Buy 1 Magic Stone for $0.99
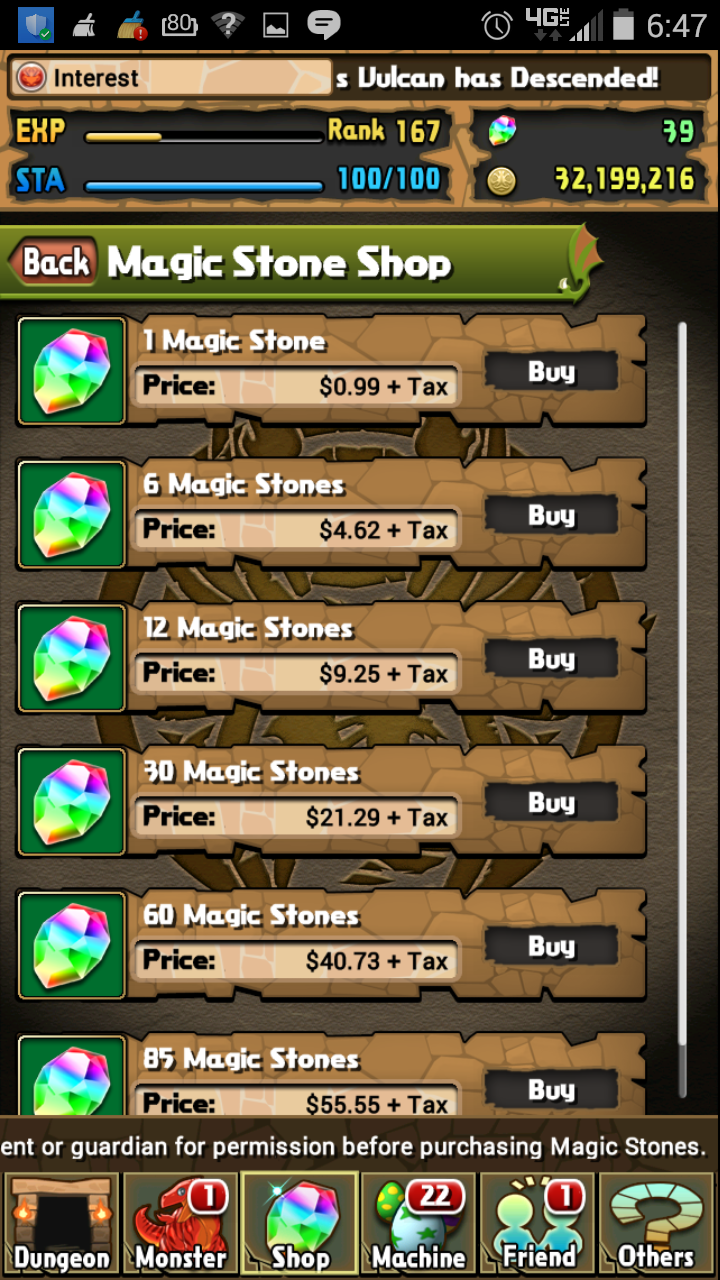The image size is (720, 1280). point(551,372)
